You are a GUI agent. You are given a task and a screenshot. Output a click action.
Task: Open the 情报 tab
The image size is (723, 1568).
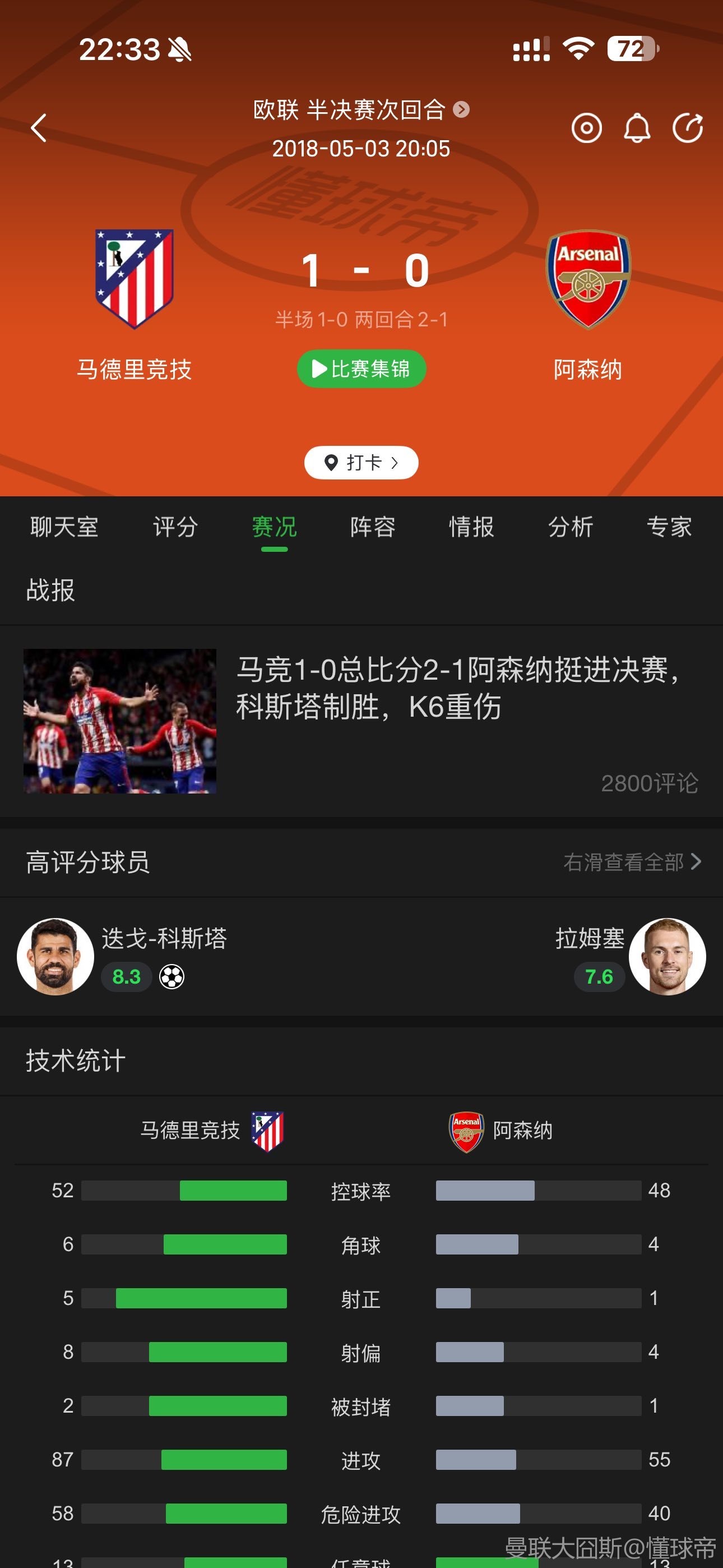(x=472, y=527)
